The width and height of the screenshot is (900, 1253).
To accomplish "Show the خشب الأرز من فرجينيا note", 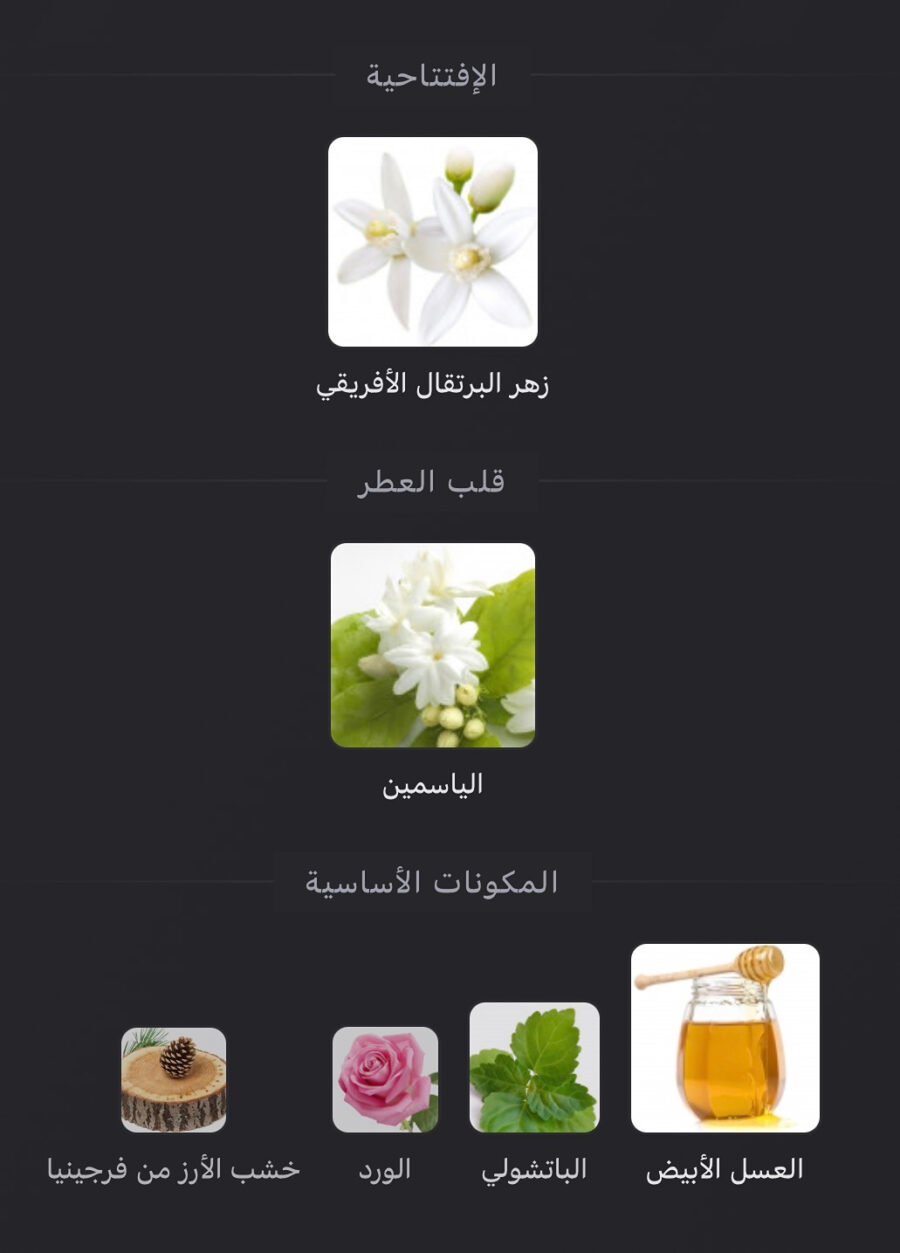I will click(174, 1080).
